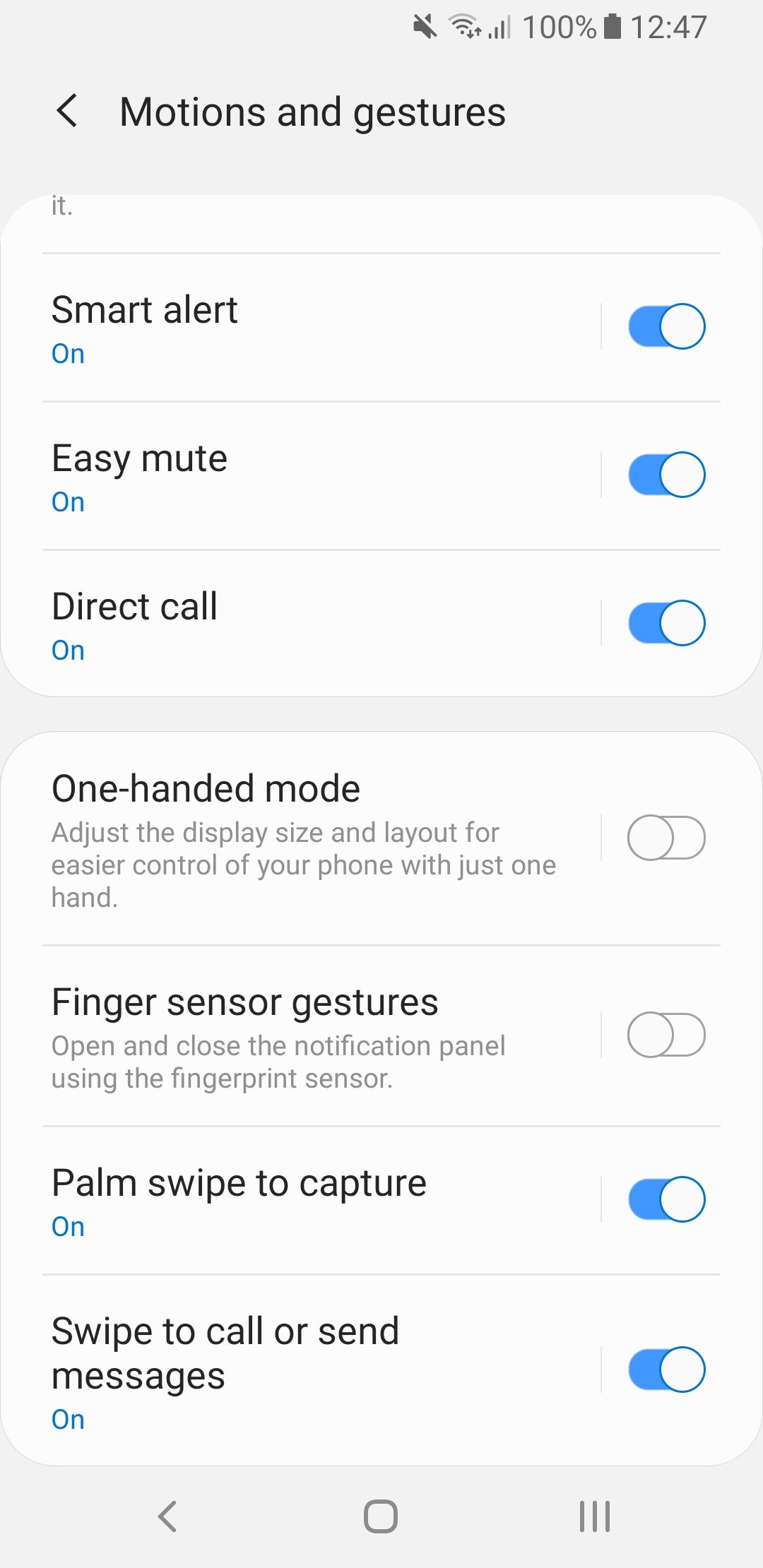
Task: Enable One-handed mode switch
Action: coord(666,838)
